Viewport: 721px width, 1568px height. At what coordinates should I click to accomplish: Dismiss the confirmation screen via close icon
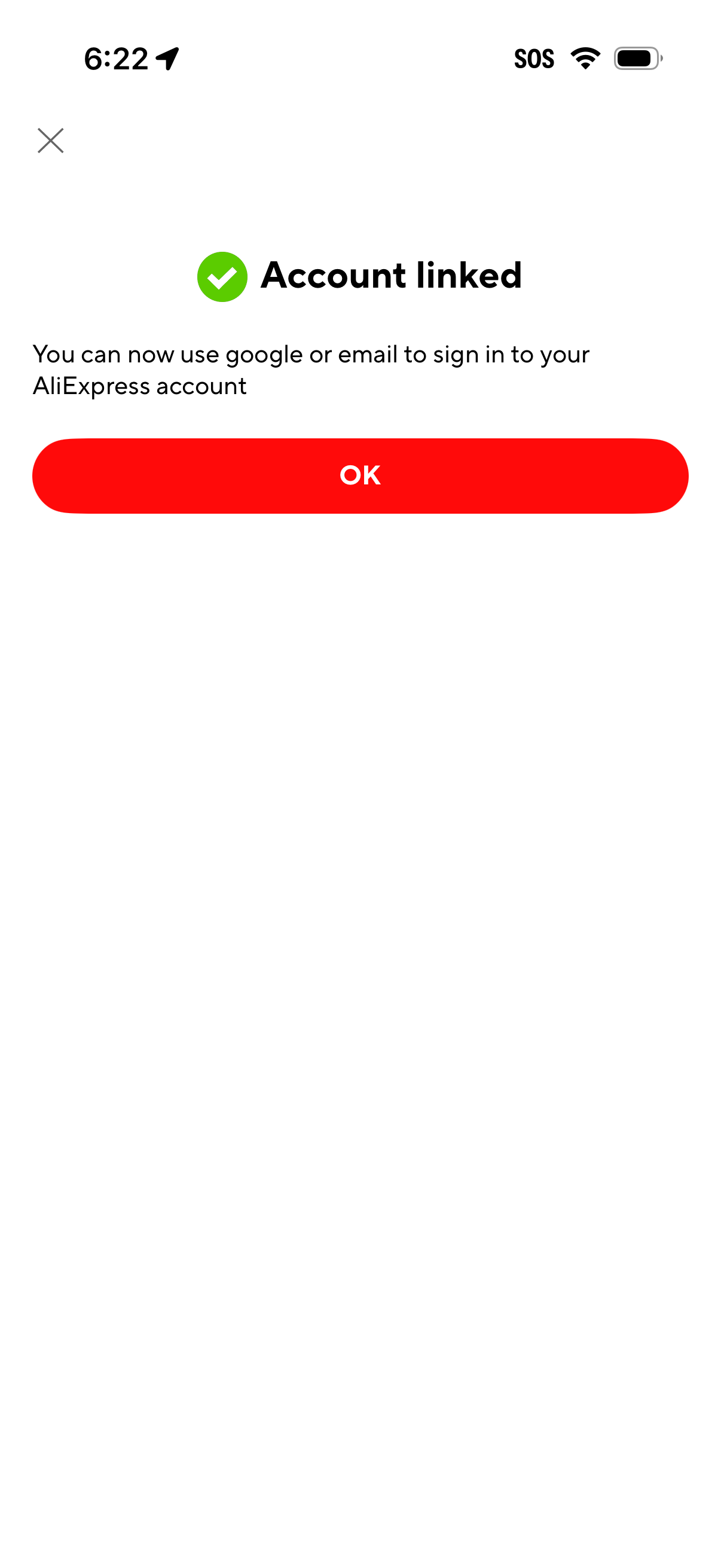[51, 141]
